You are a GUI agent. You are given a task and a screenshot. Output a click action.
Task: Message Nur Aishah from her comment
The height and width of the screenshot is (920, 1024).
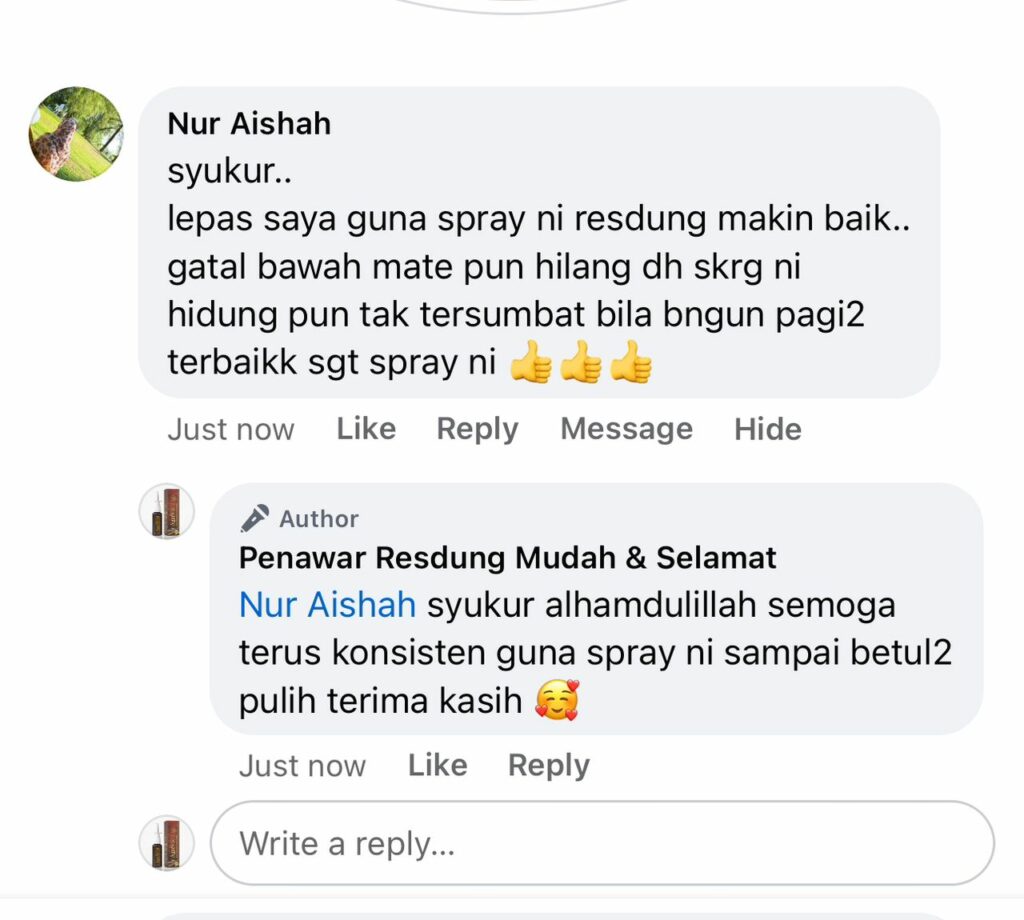point(626,429)
